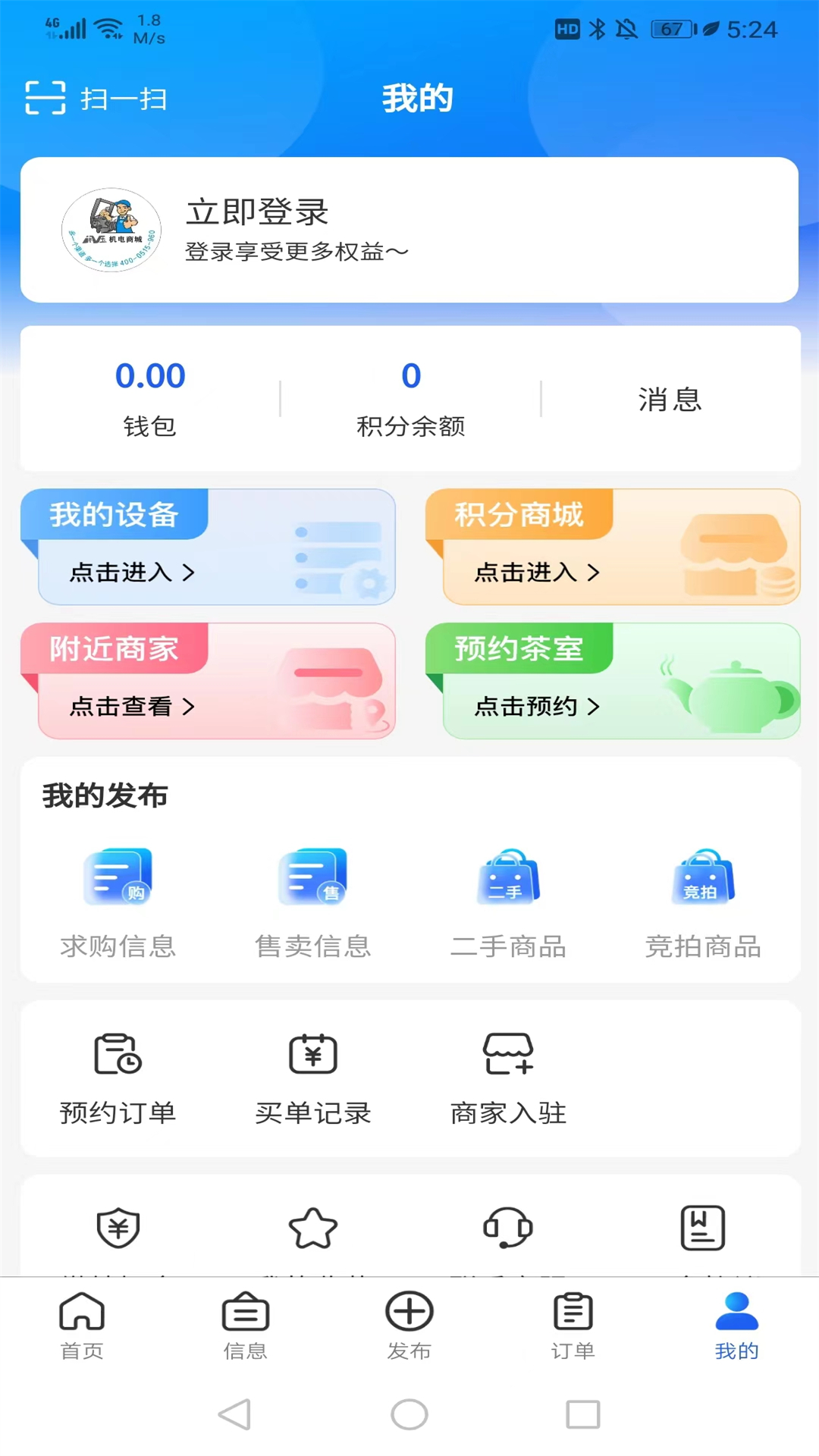Apply via 商家入驻 merchant entry
This screenshot has width=819, height=1456.
tap(508, 1078)
